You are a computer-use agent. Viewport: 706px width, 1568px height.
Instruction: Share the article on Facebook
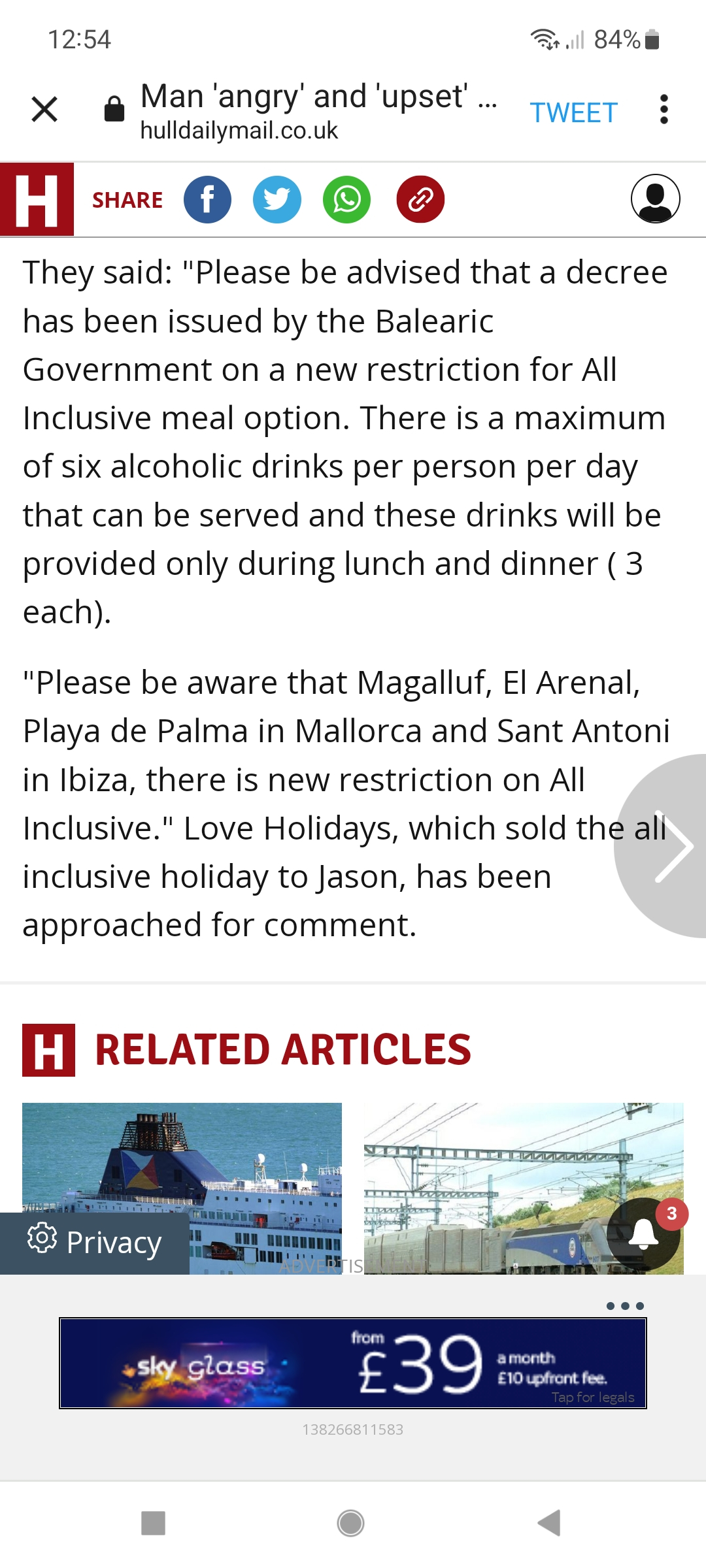[207, 199]
